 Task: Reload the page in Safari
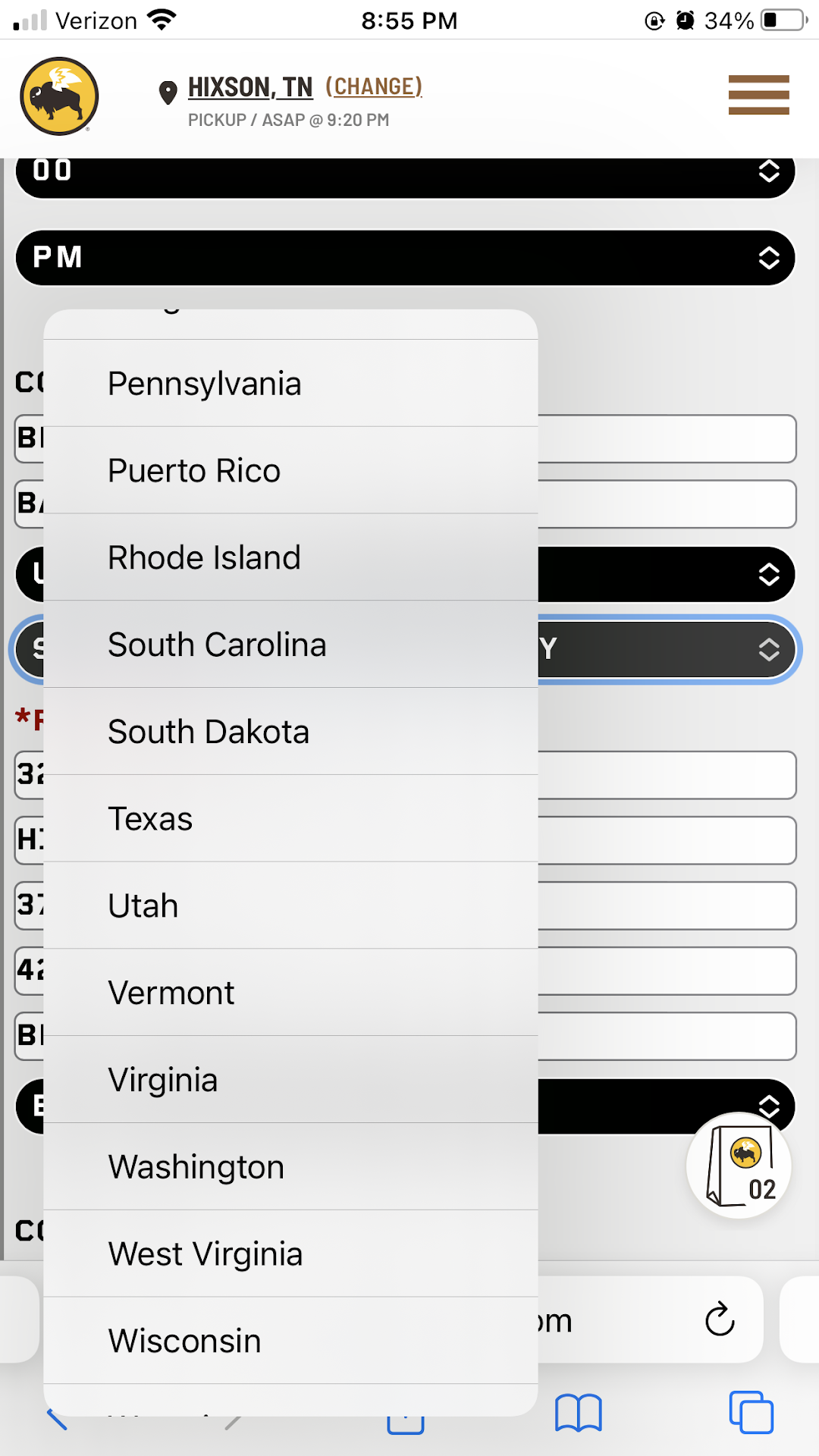pyautogui.click(x=719, y=1319)
